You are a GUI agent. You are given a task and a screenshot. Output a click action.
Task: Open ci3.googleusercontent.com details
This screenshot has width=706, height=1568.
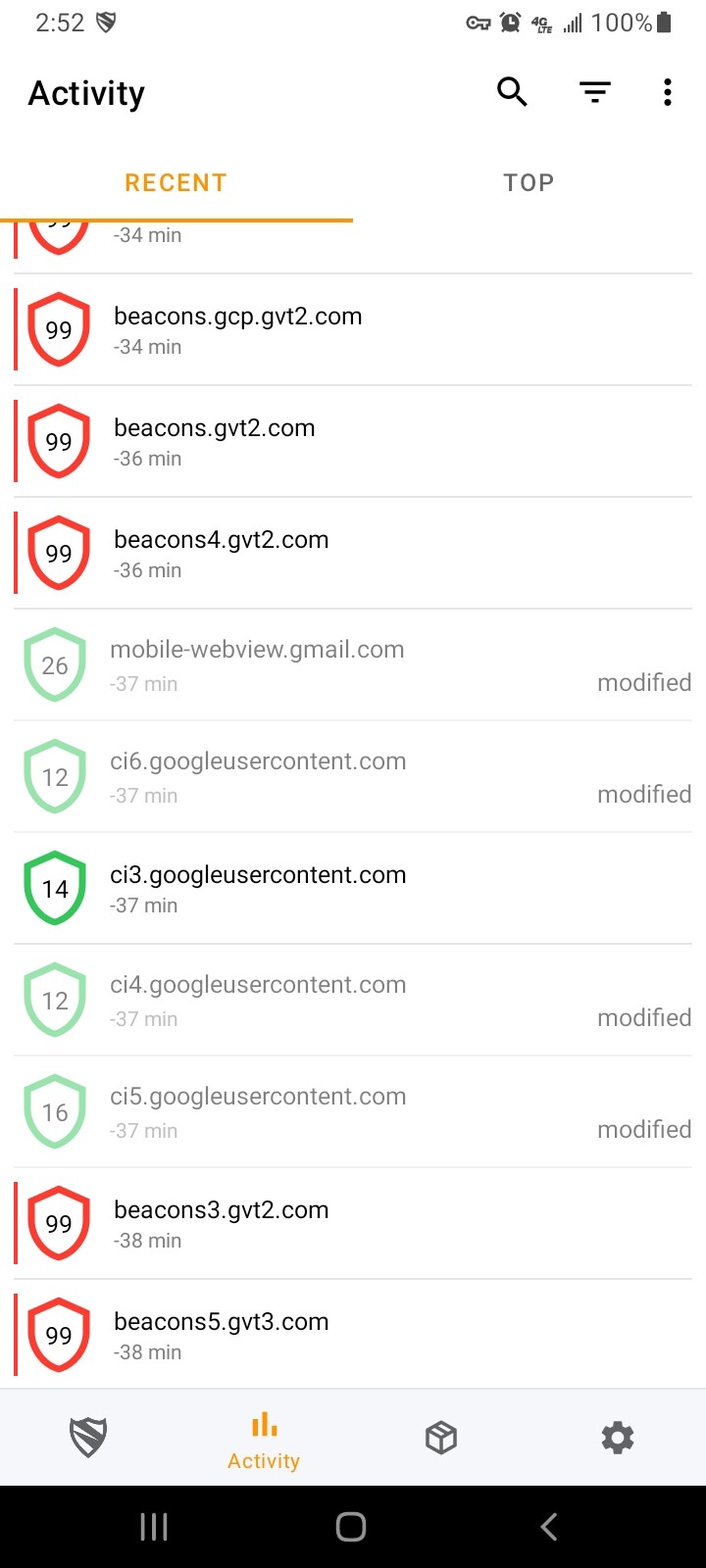353,889
